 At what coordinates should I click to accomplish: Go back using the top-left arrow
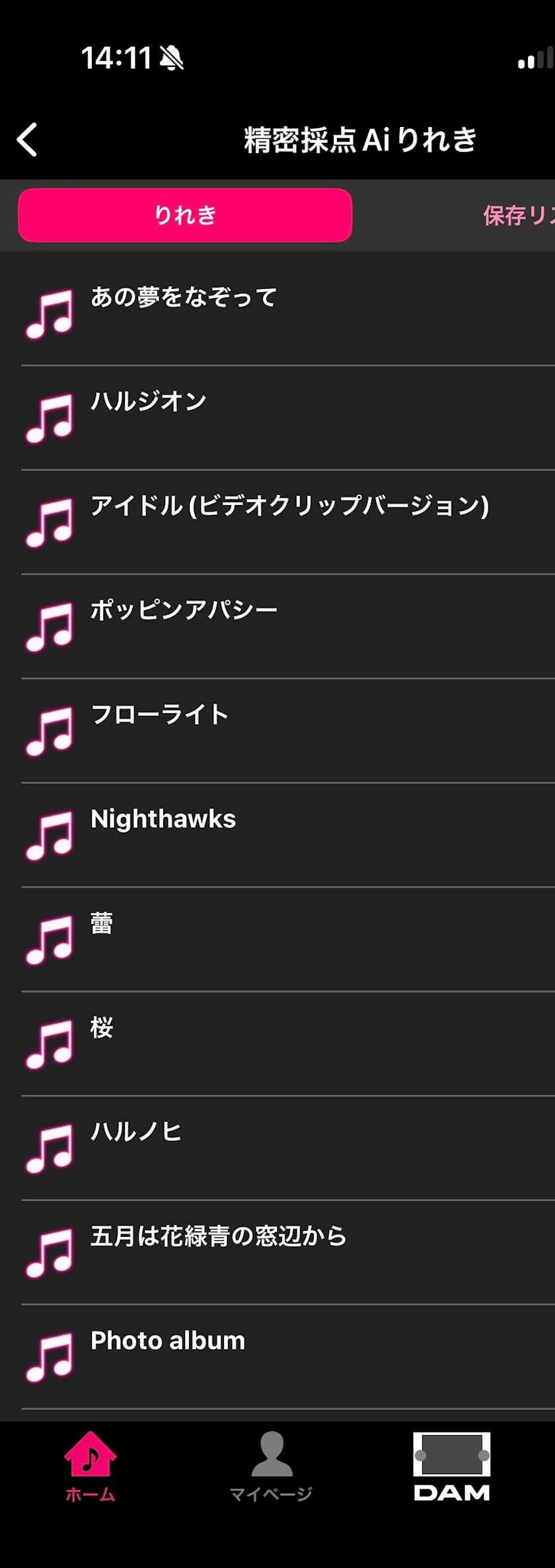tap(27, 140)
